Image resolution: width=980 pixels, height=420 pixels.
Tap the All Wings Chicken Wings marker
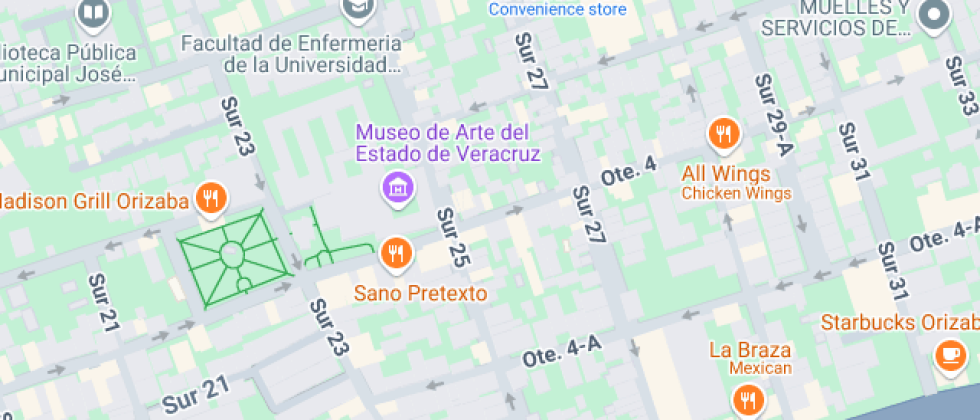(723, 133)
